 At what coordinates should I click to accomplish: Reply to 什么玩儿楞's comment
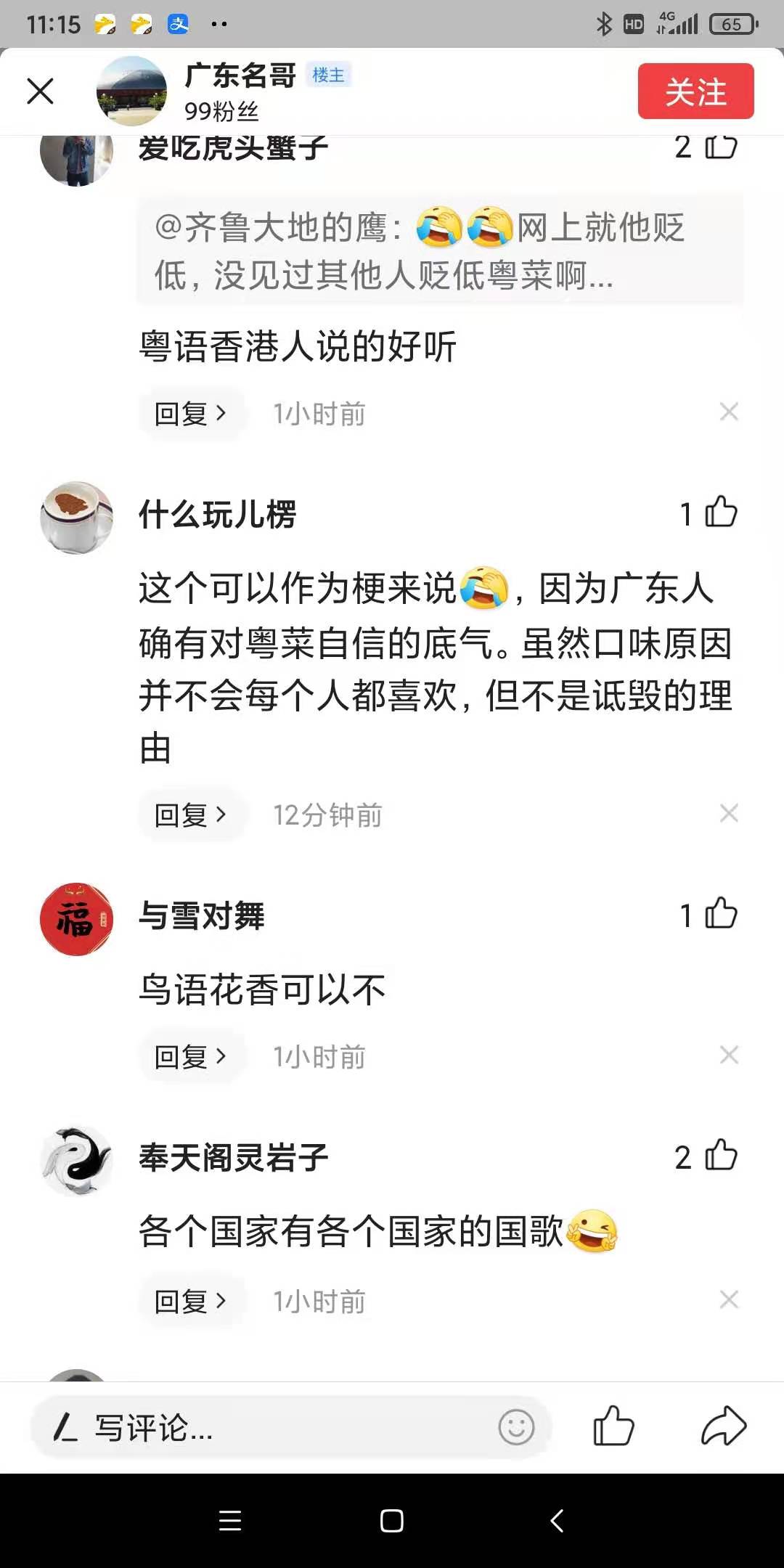191,815
